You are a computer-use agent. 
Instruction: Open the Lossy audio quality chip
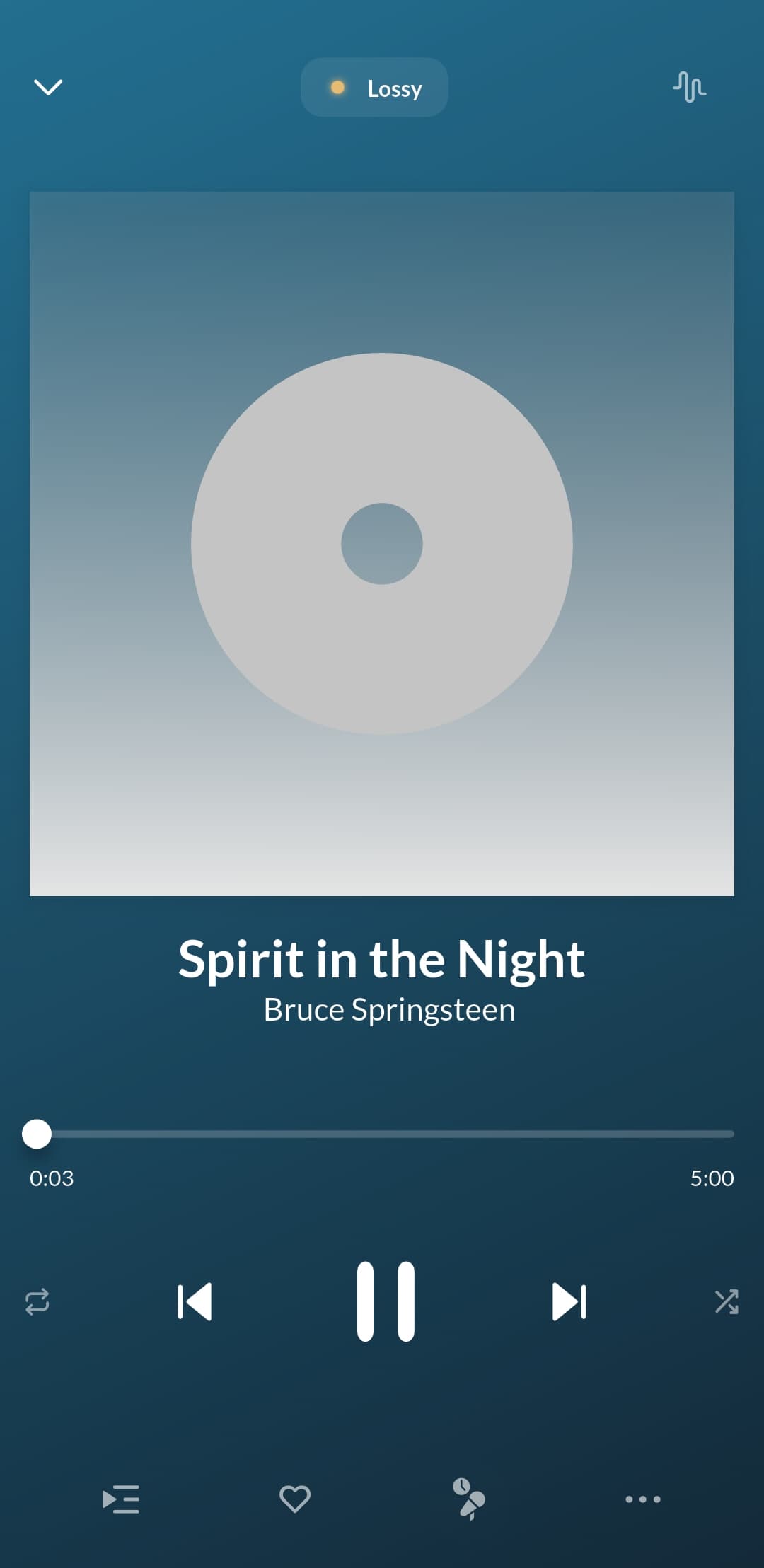[374, 88]
